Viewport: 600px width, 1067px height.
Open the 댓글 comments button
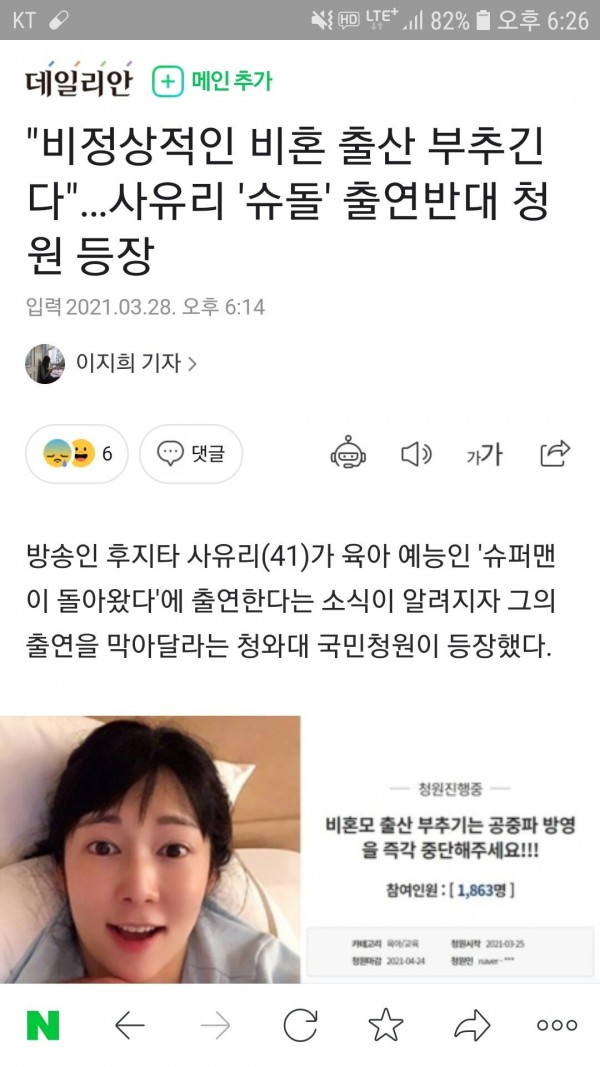click(191, 454)
